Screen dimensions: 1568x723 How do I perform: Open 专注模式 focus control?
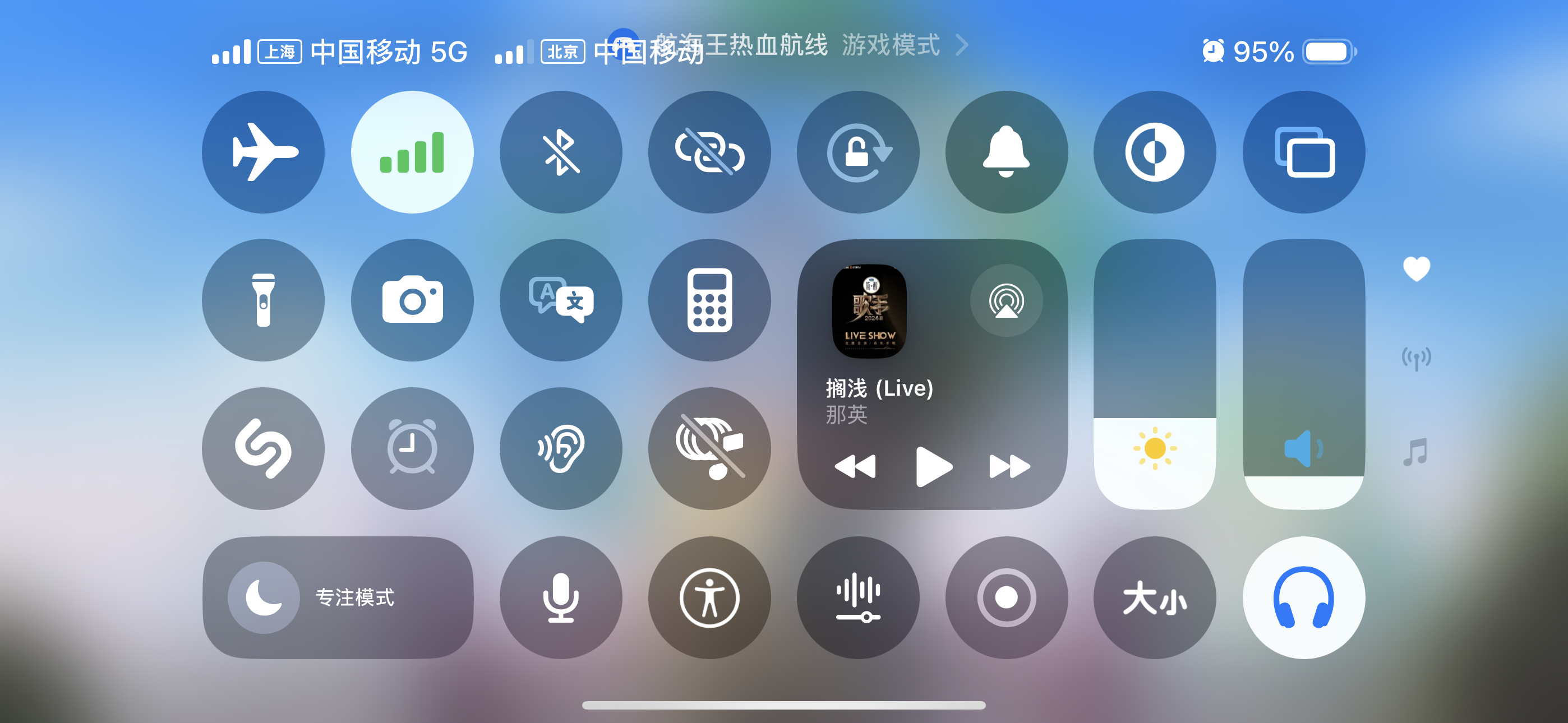[338, 597]
